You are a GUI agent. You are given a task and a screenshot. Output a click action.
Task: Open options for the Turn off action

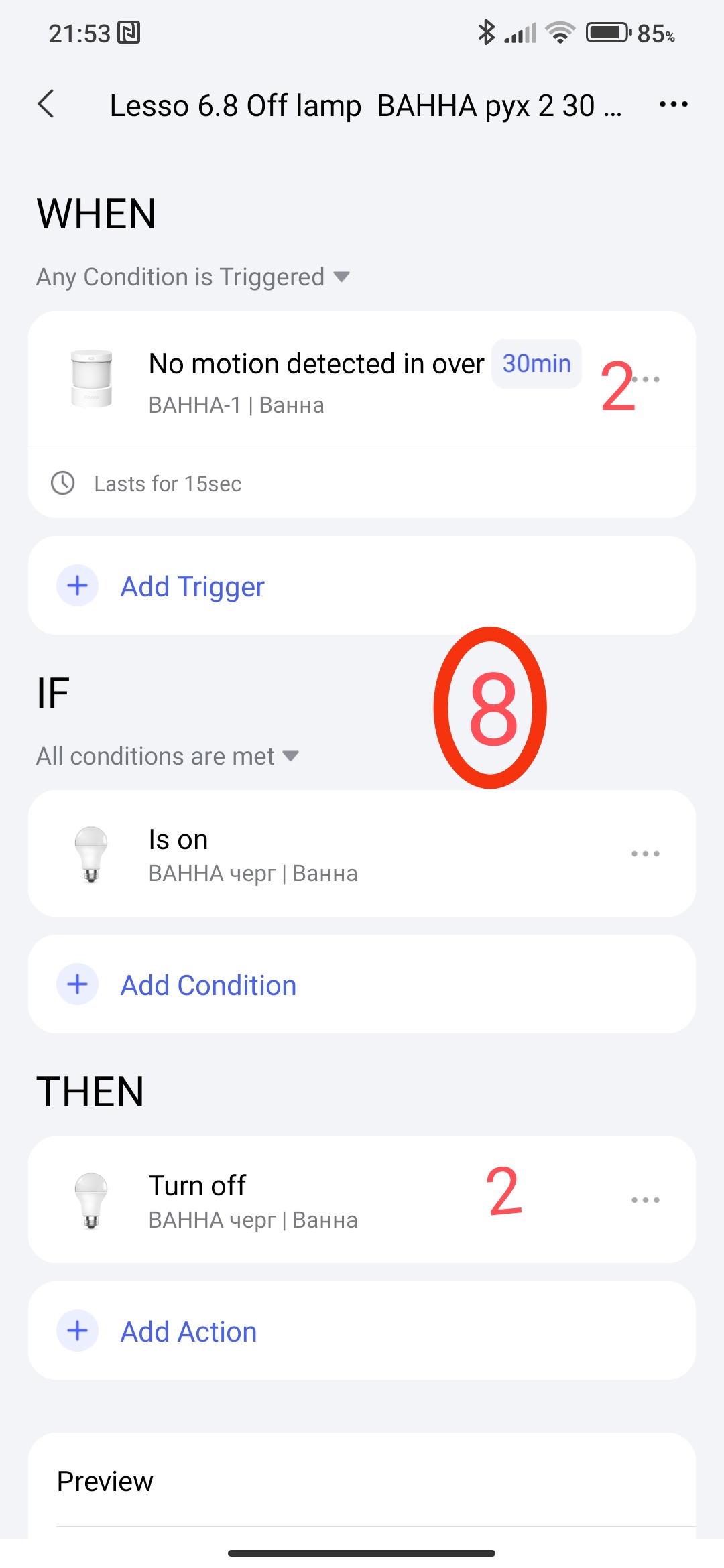point(645,1200)
